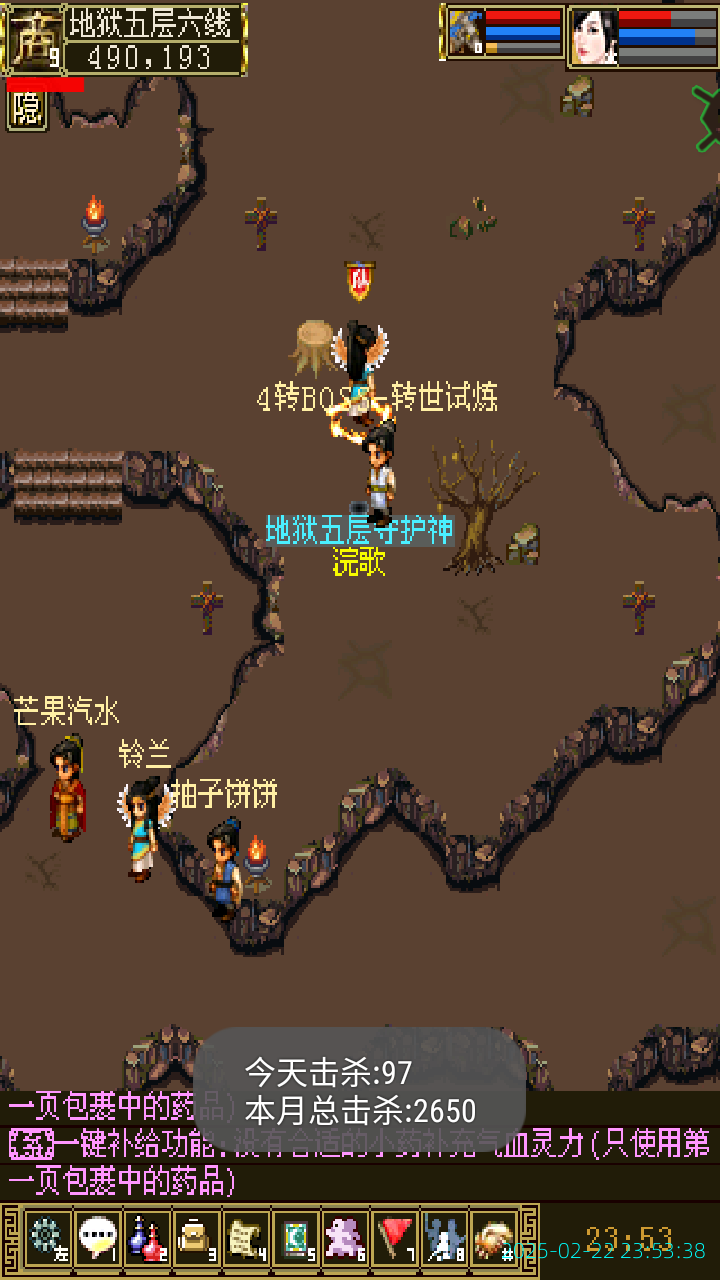Open the scroll quest shortcut
This screenshot has width=720, height=1280.
pos(245,1239)
